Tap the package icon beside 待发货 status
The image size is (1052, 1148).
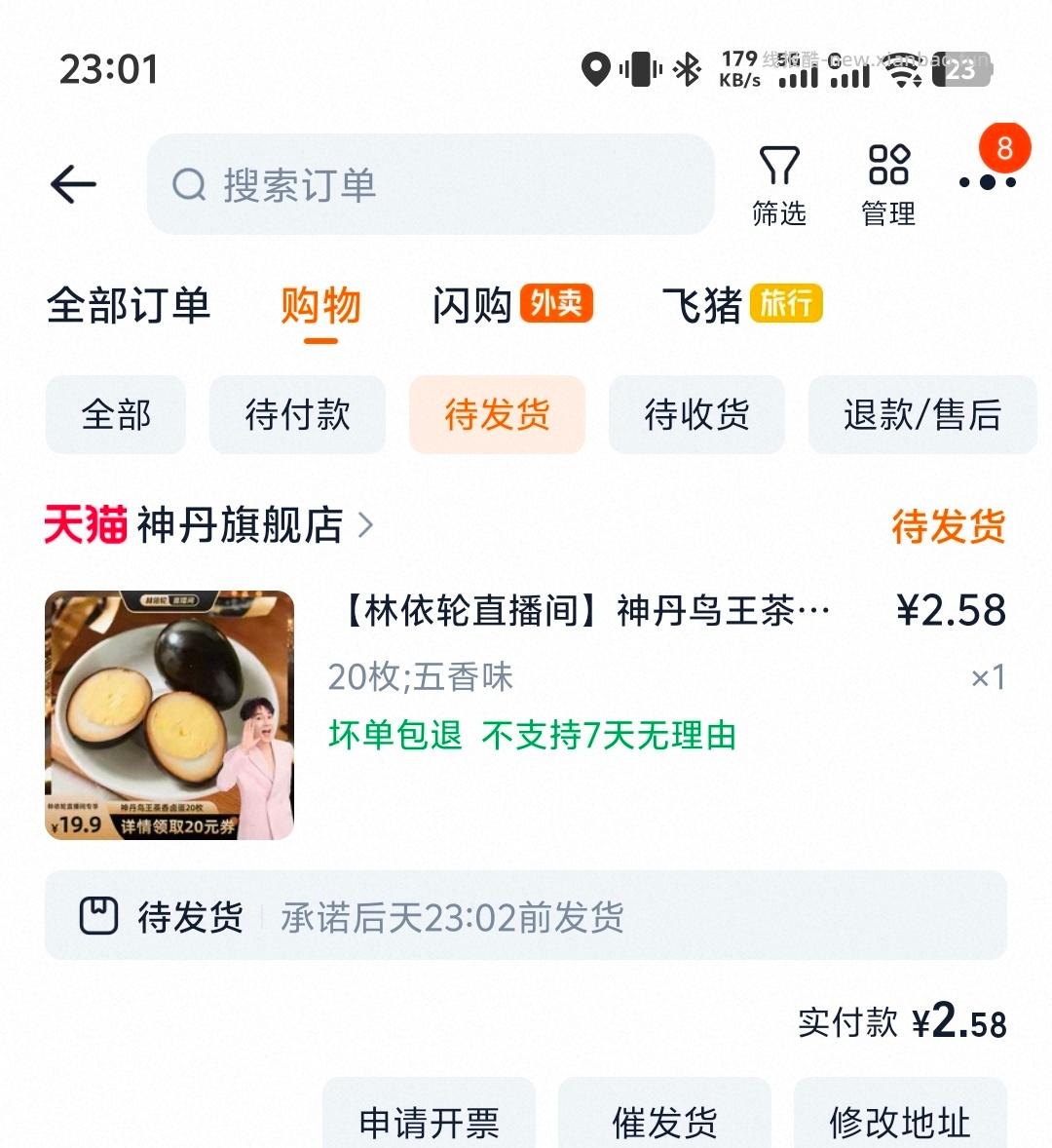pos(96,915)
